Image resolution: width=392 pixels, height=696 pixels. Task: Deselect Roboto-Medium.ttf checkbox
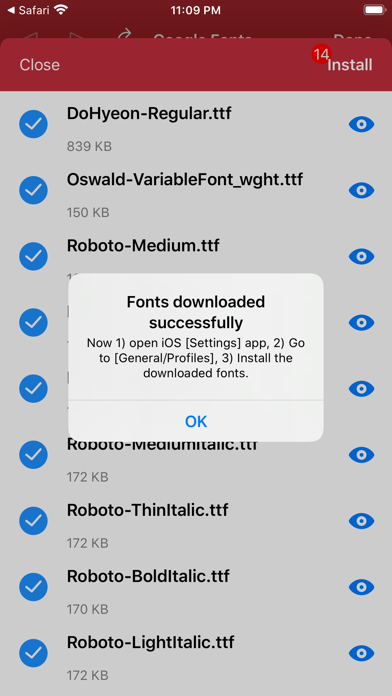tap(33, 256)
